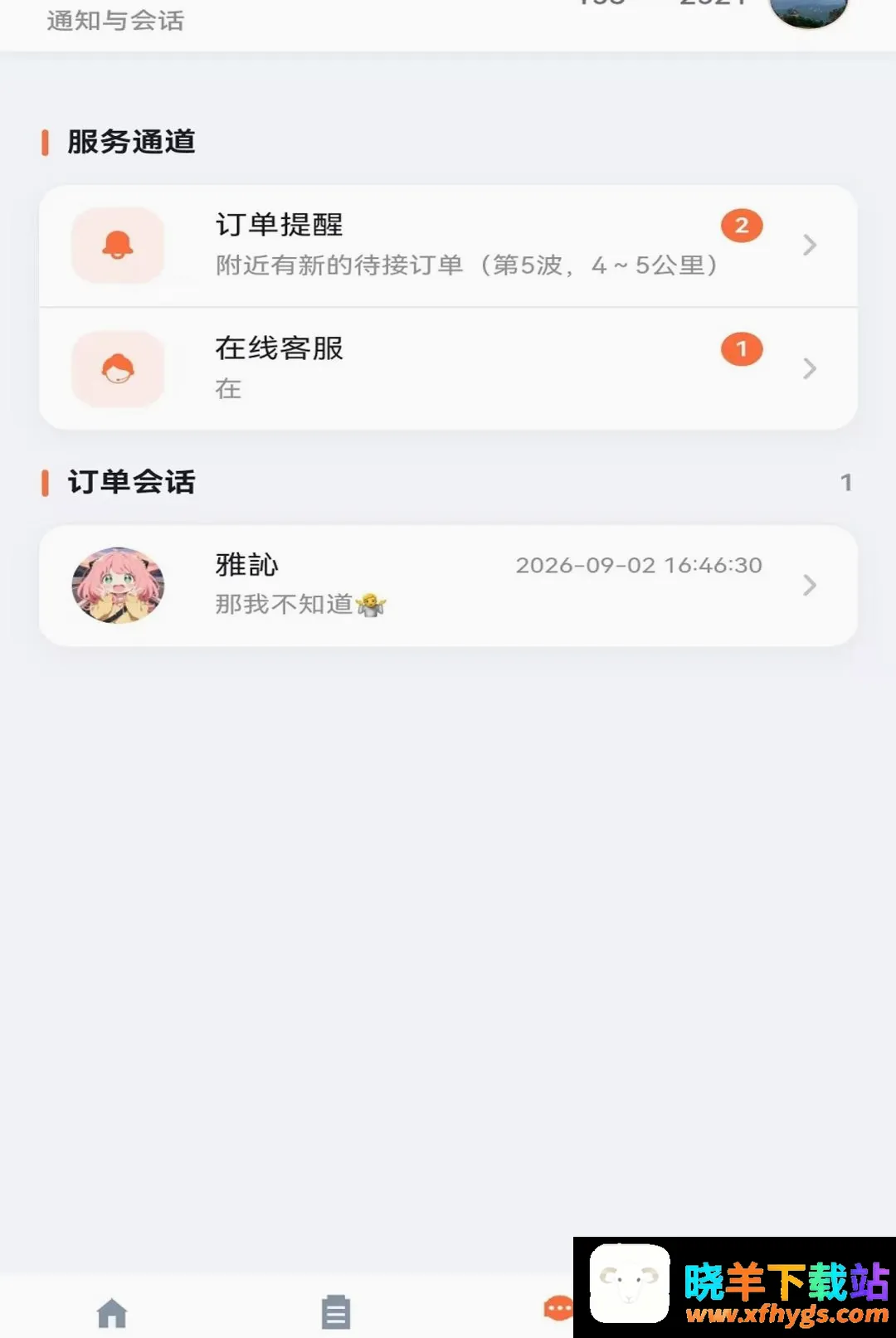The width and height of the screenshot is (896, 1338).
Task: Open the profile avatar at top right
Action: coord(809,12)
